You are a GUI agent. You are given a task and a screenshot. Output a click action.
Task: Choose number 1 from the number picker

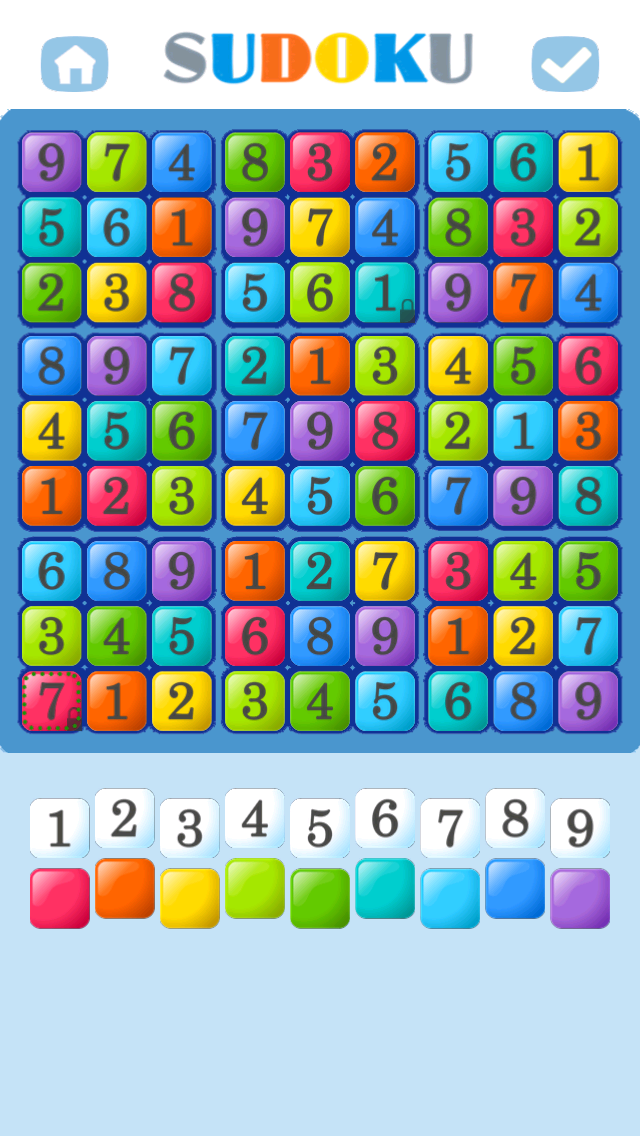tap(59, 828)
